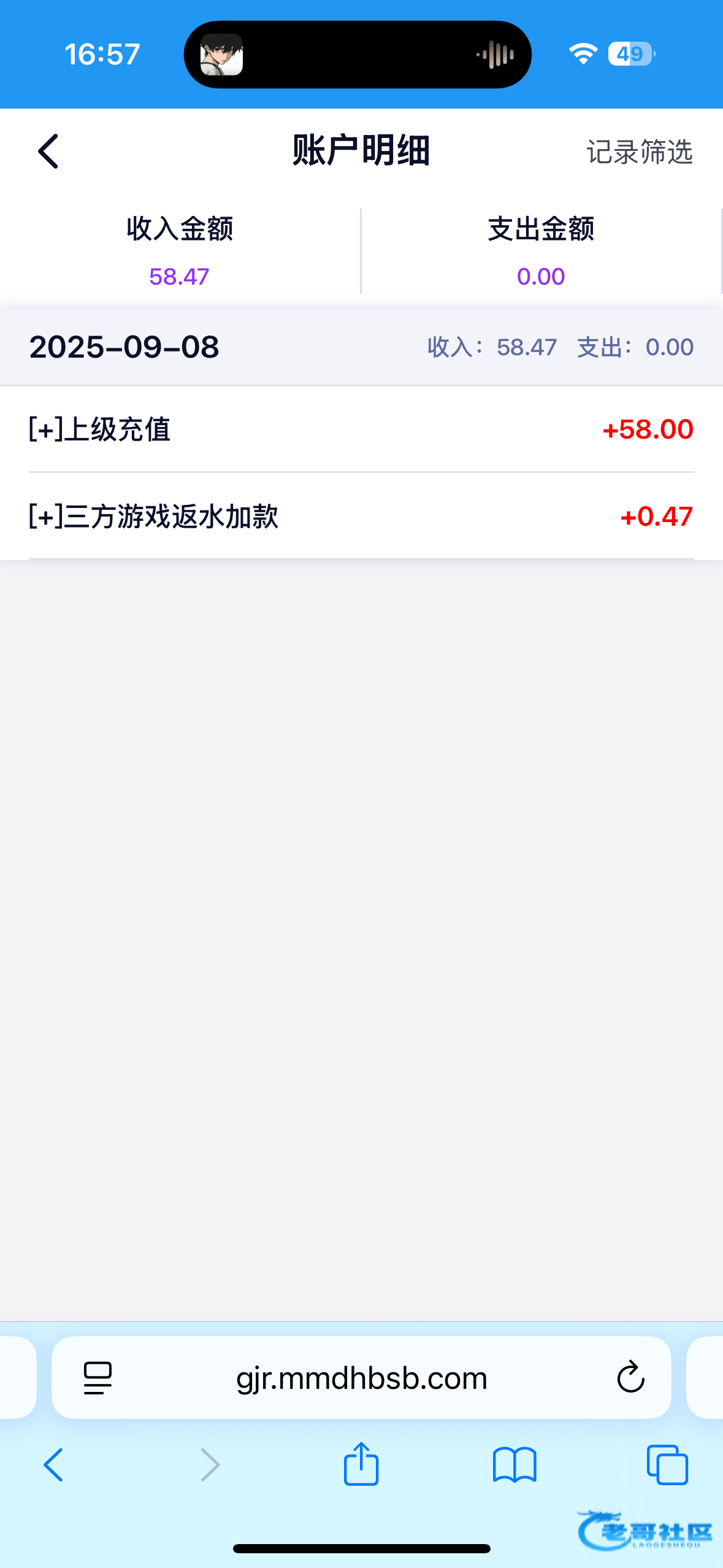Open the 上级充值 transaction entry

pos(361,429)
